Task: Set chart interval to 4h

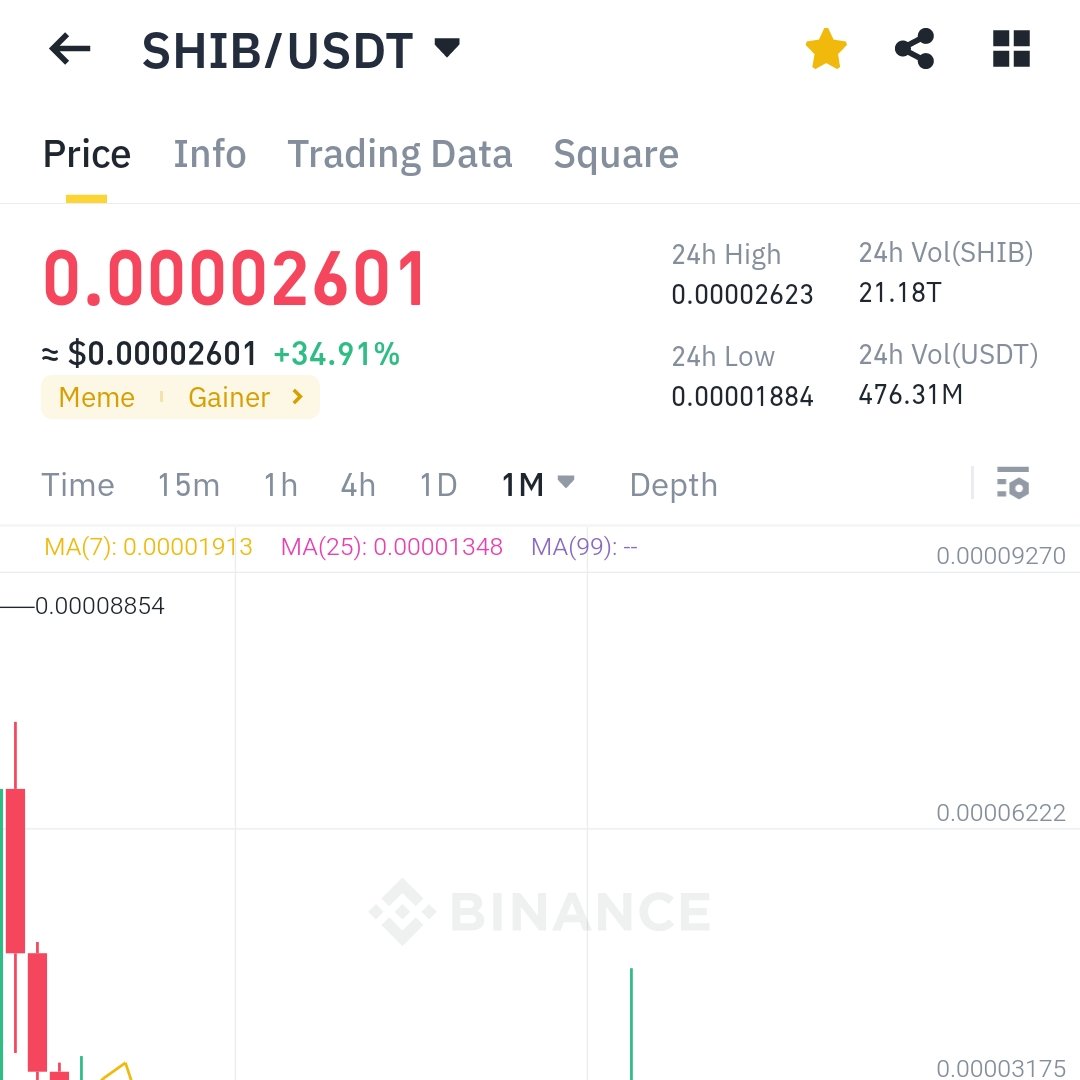Action: tap(358, 485)
